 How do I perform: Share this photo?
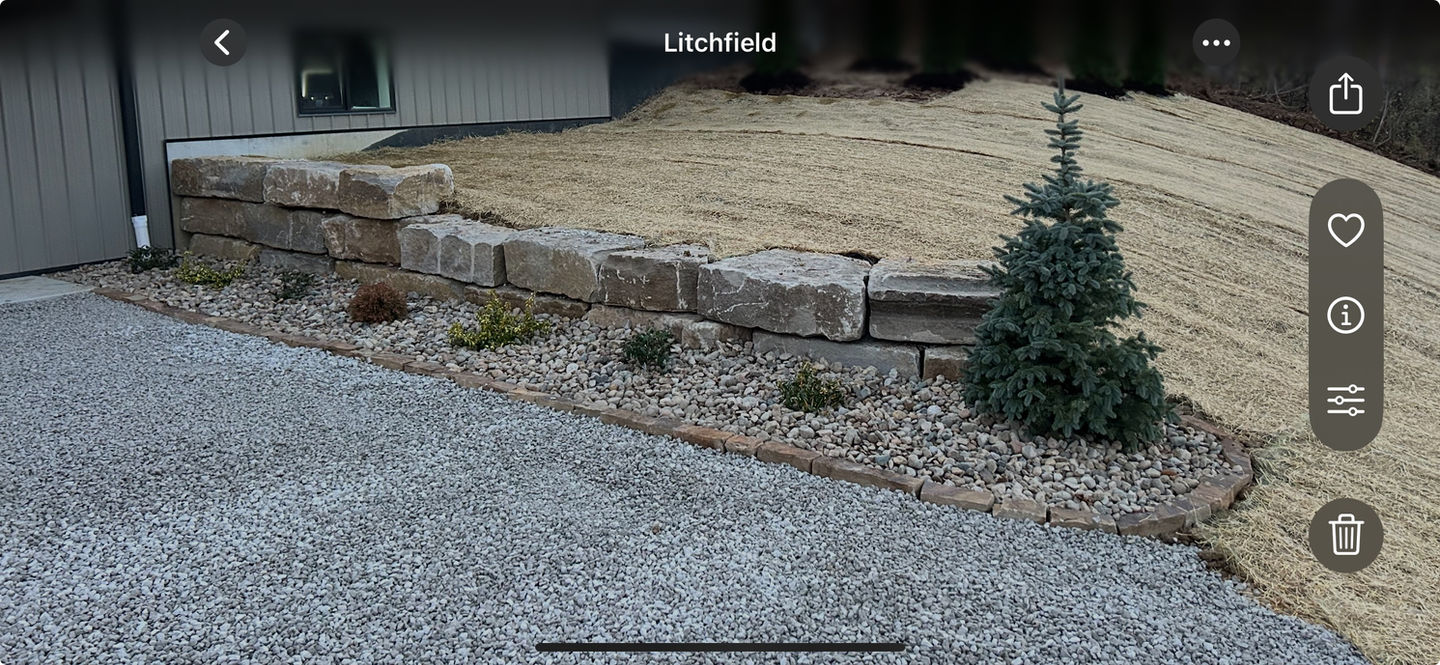1345,94
